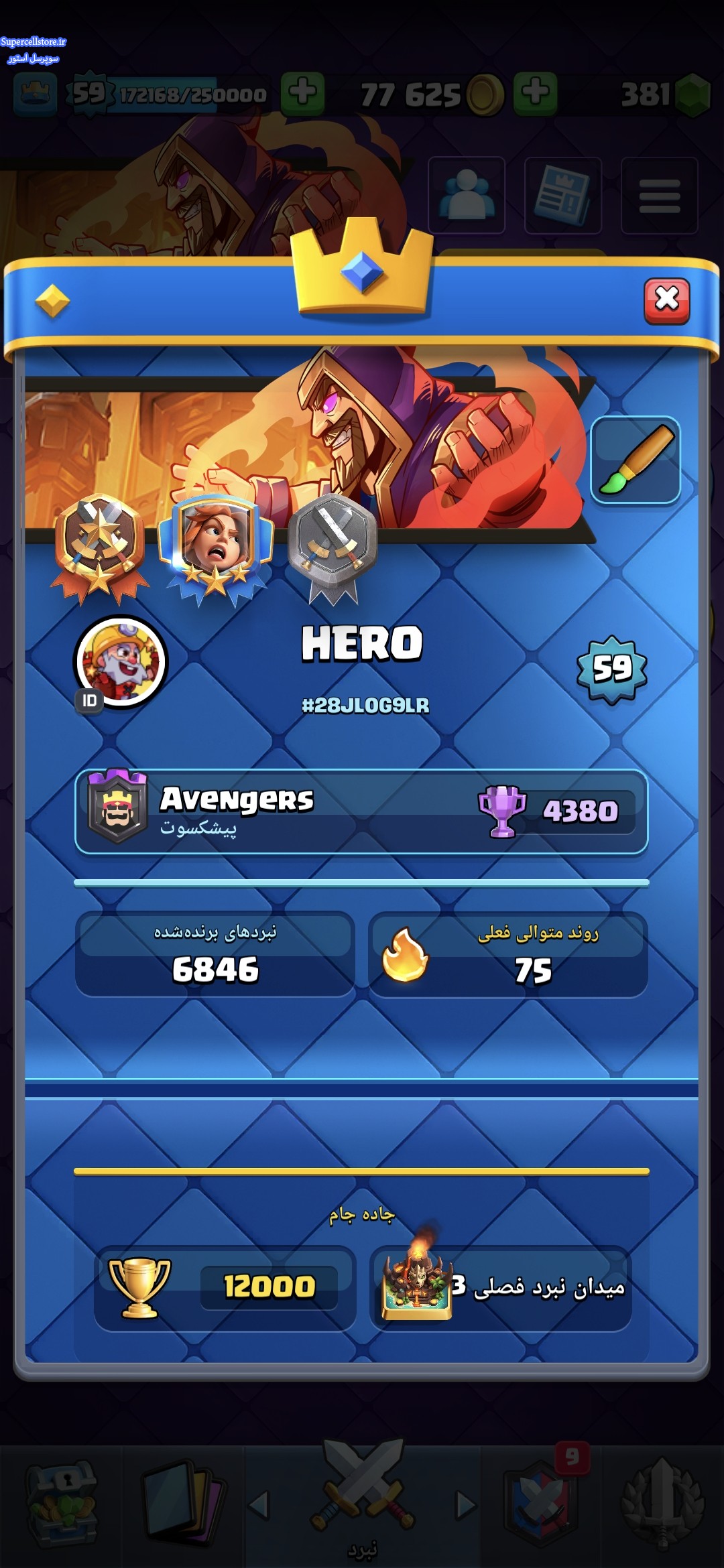Close the player profile popup
This screenshot has height=1568, width=724.
click(666, 300)
